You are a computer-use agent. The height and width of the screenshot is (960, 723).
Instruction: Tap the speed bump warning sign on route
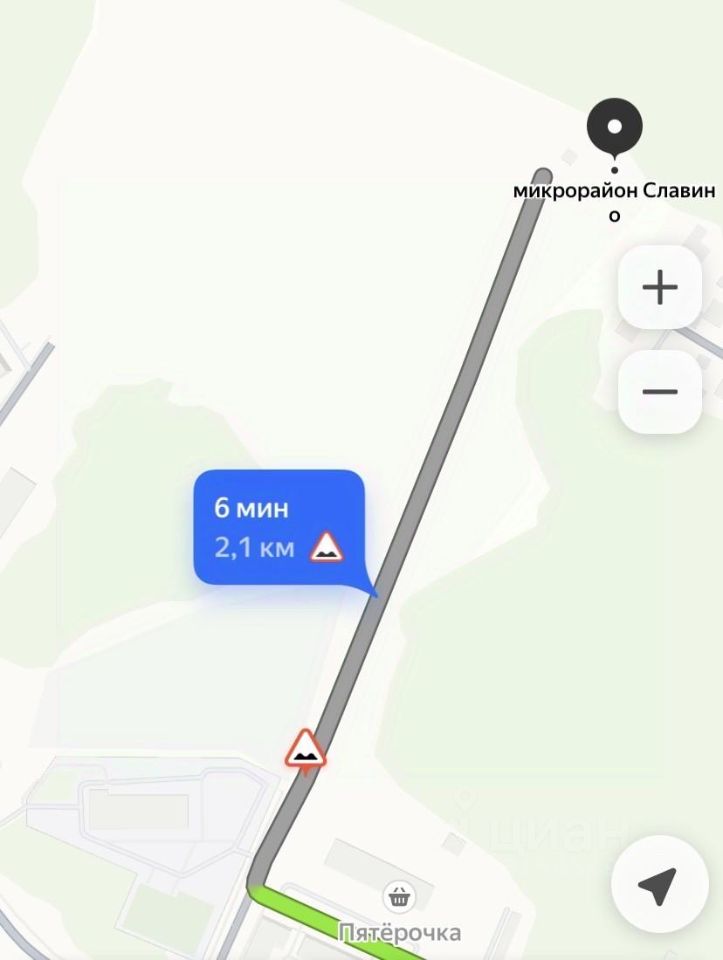click(305, 750)
